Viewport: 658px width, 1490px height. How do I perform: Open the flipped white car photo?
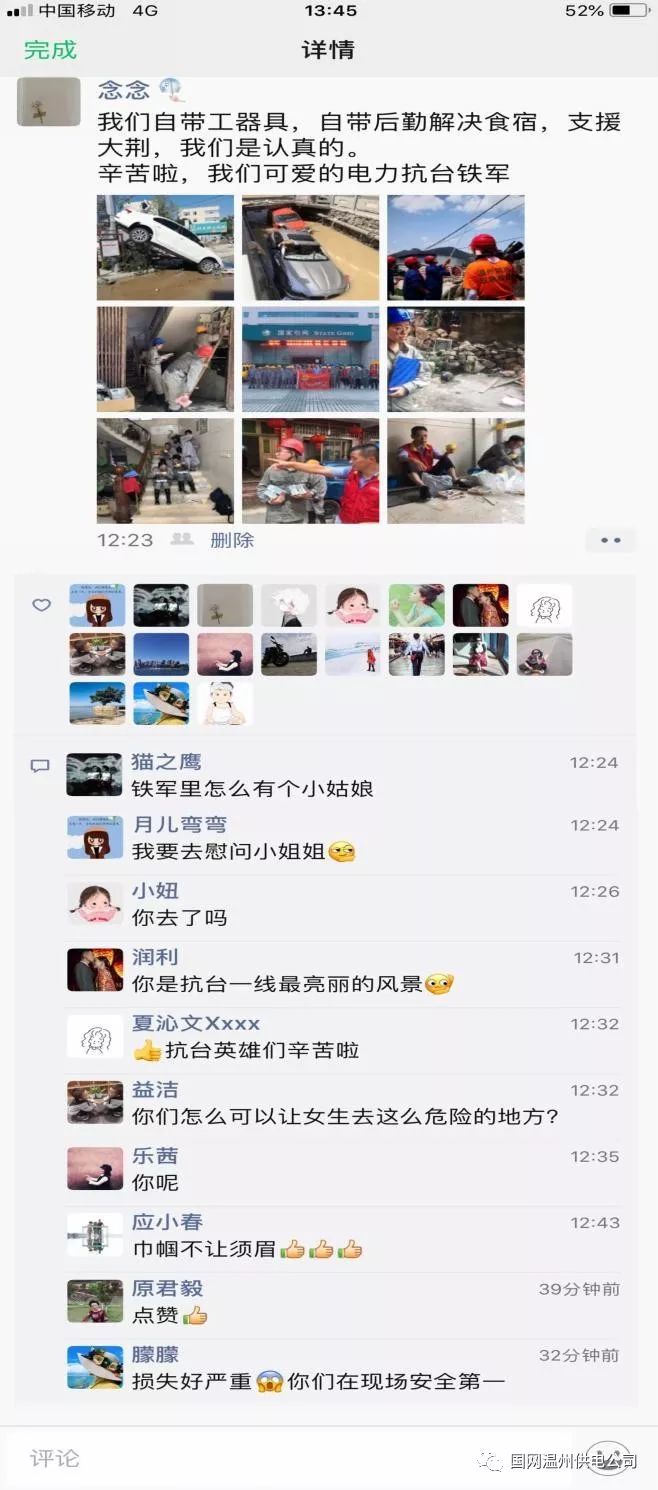pos(165,248)
